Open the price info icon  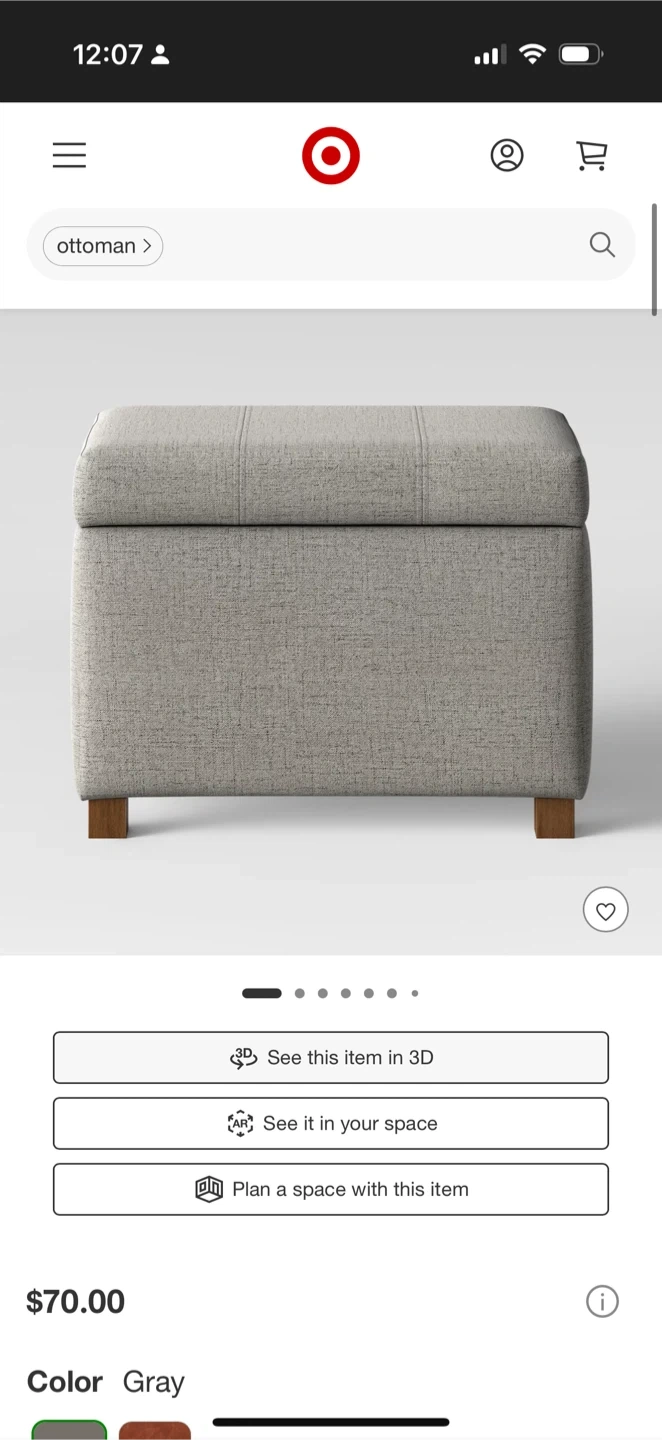tap(602, 1301)
